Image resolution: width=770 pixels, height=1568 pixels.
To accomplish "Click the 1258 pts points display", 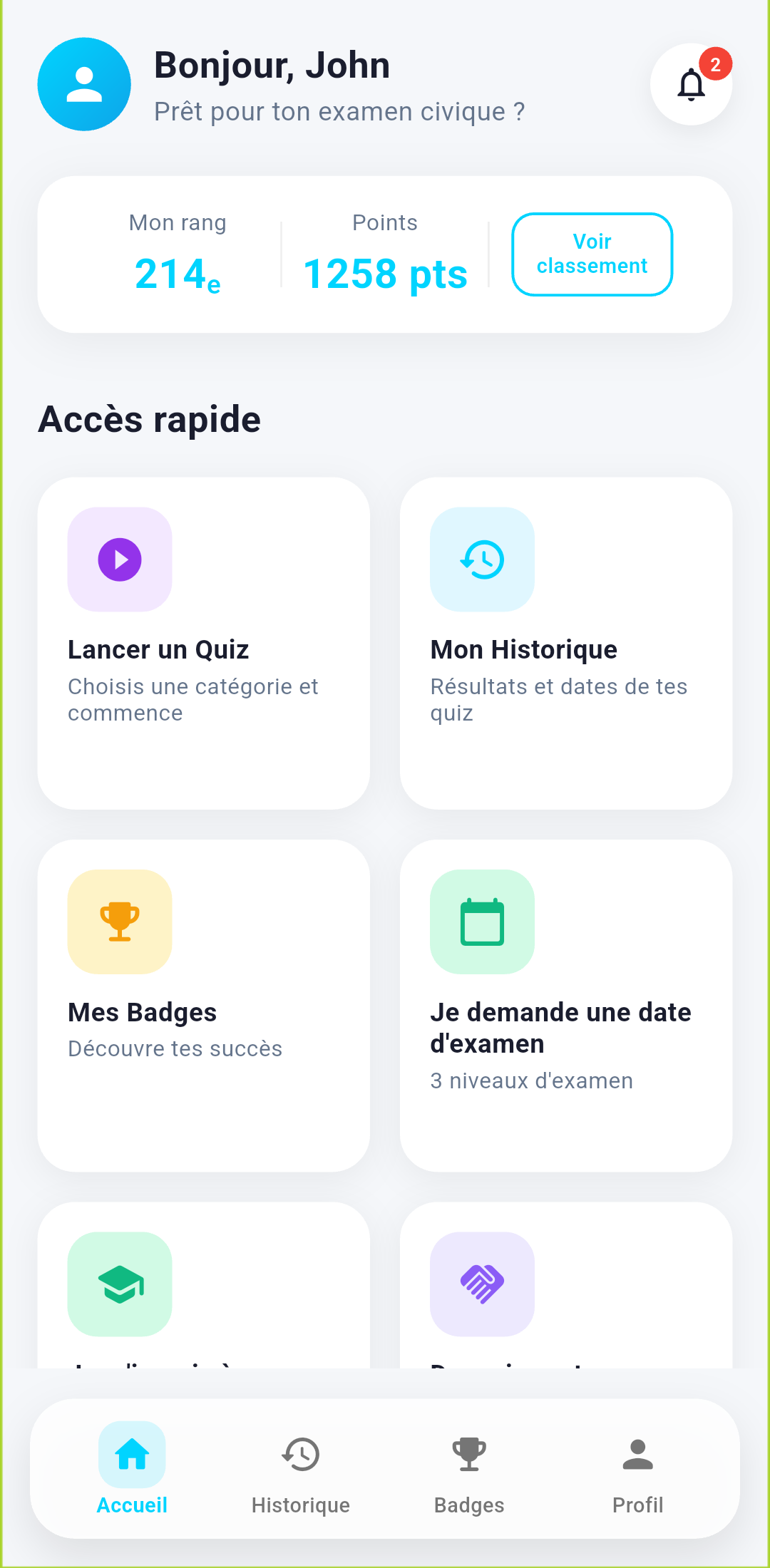I will pos(385,273).
